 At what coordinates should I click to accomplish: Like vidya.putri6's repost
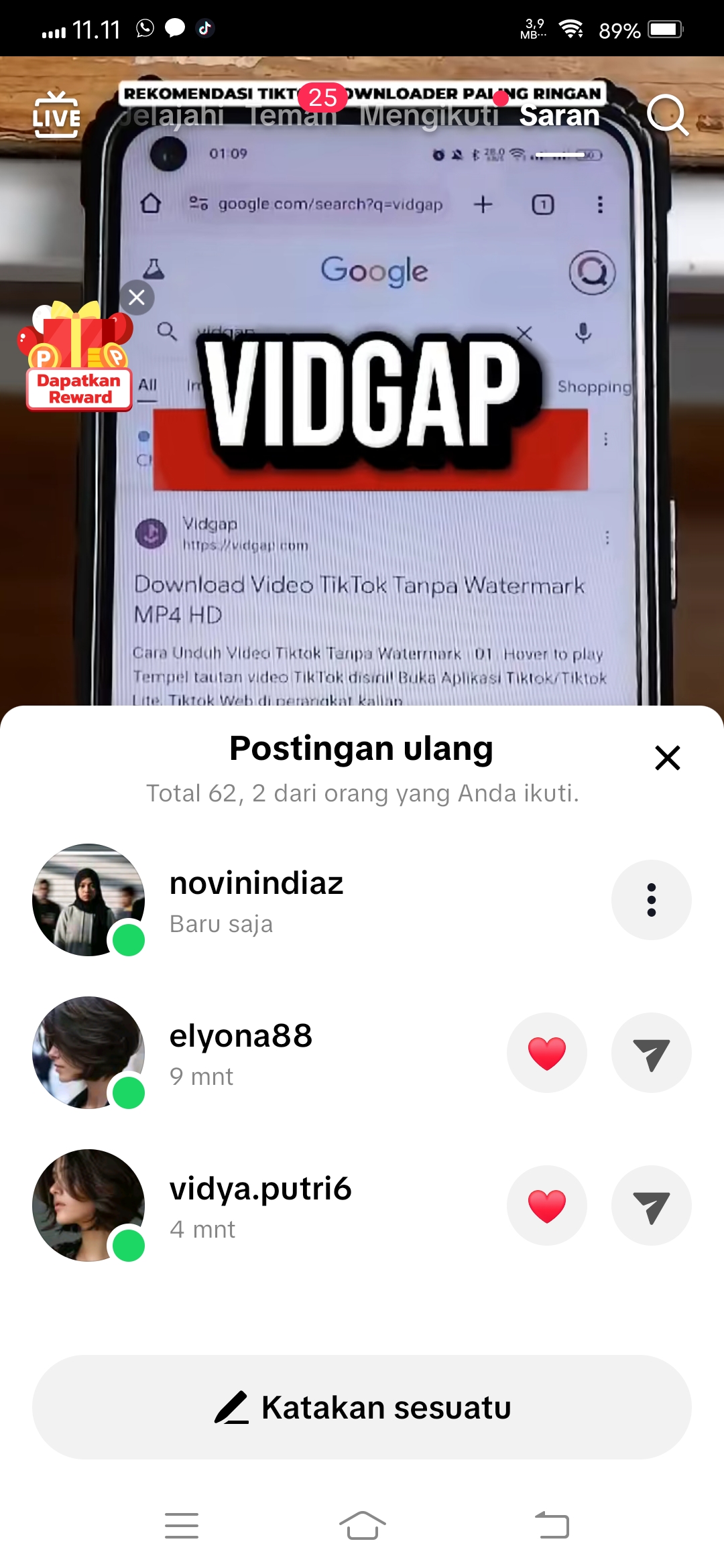pos(546,1205)
